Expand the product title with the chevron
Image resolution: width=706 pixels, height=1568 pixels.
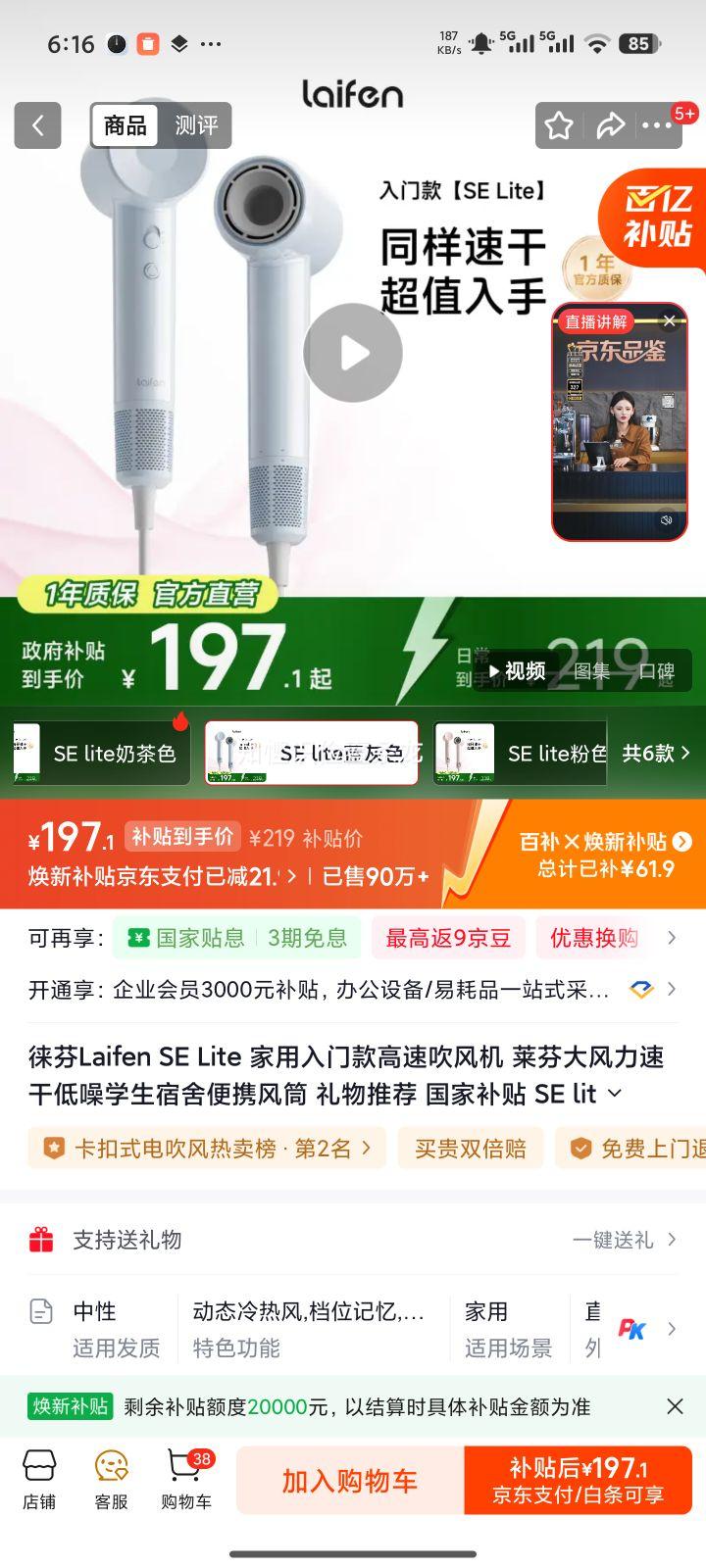click(614, 1094)
